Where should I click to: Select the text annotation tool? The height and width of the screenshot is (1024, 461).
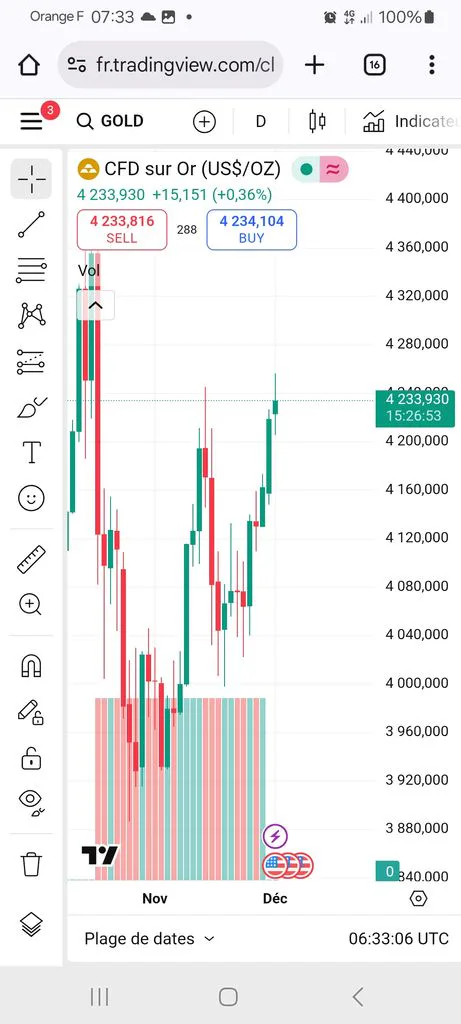pos(31,452)
